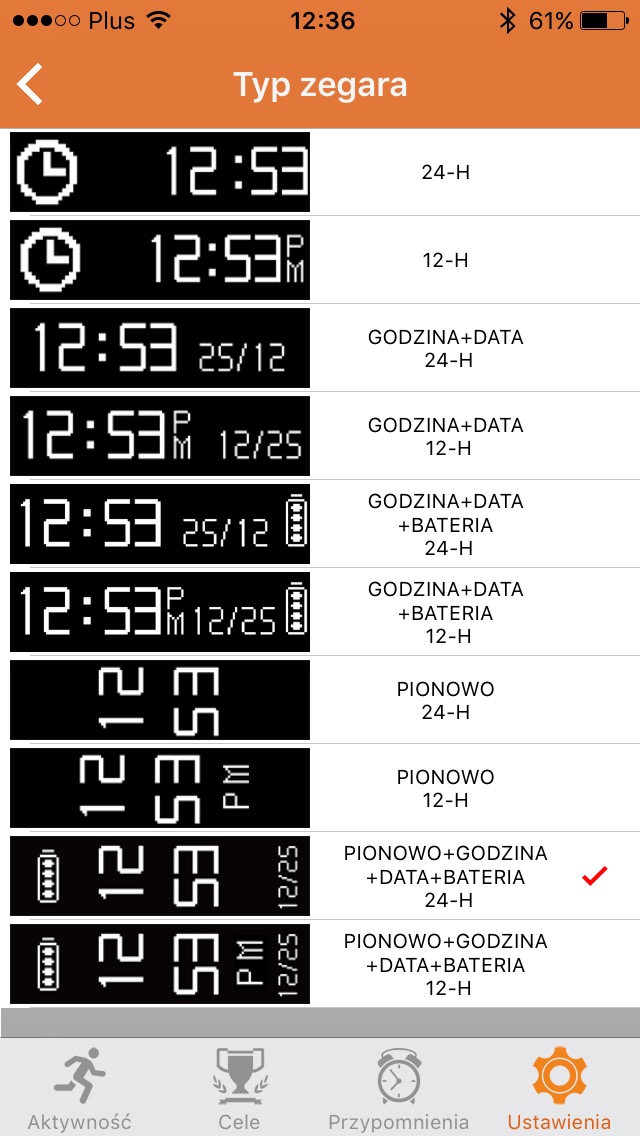Pick PIONOWO 12-H vertical clock

pyautogui.click(x=320, y=788)
